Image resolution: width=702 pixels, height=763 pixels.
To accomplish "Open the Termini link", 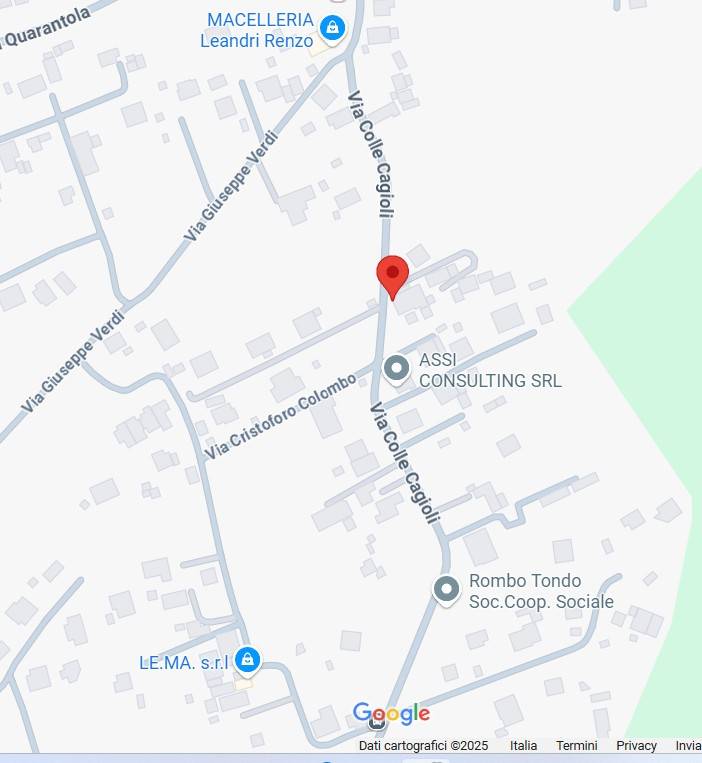I will (x=577, y=746).
